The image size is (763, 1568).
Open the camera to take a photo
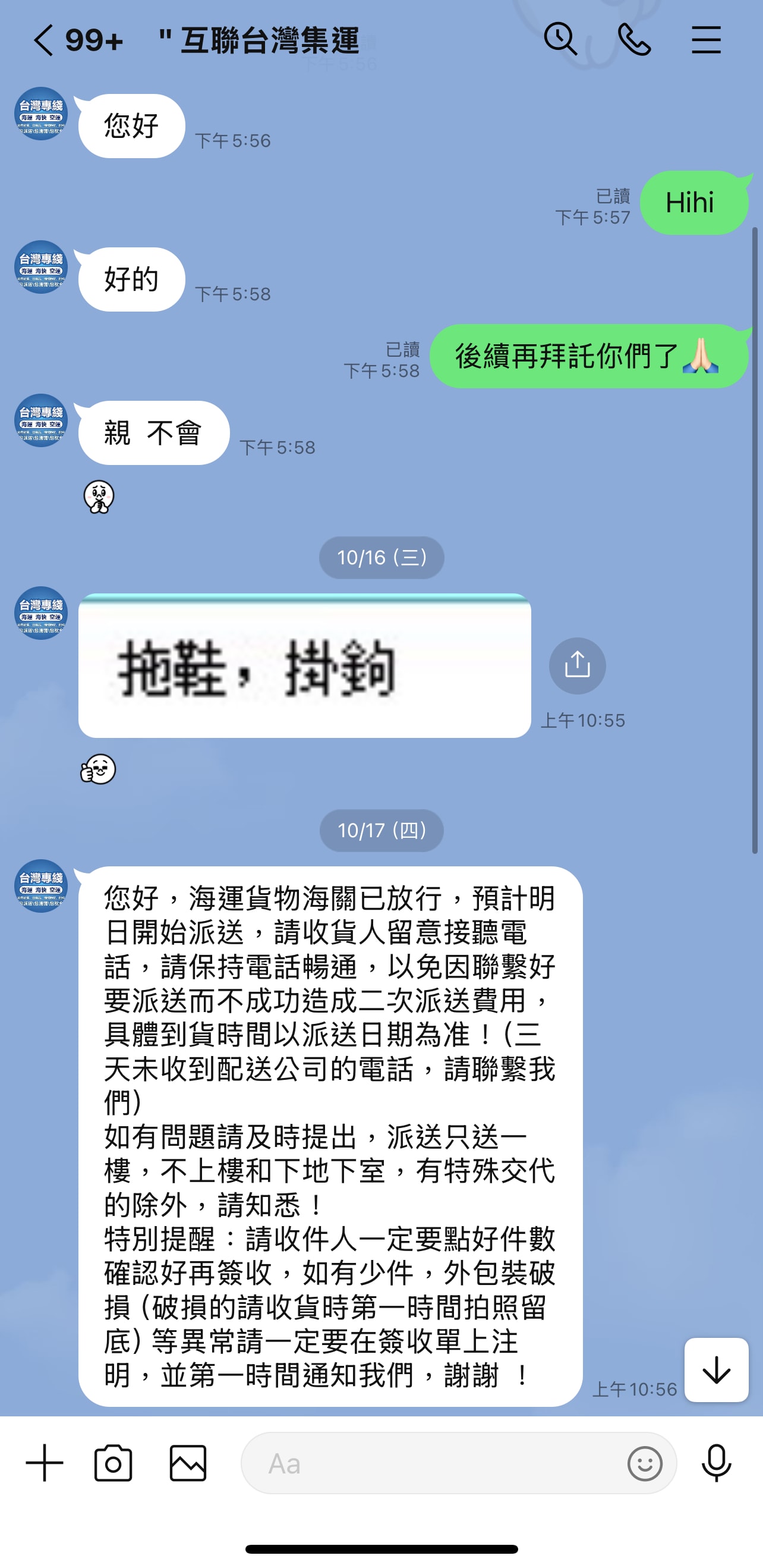113,1463
